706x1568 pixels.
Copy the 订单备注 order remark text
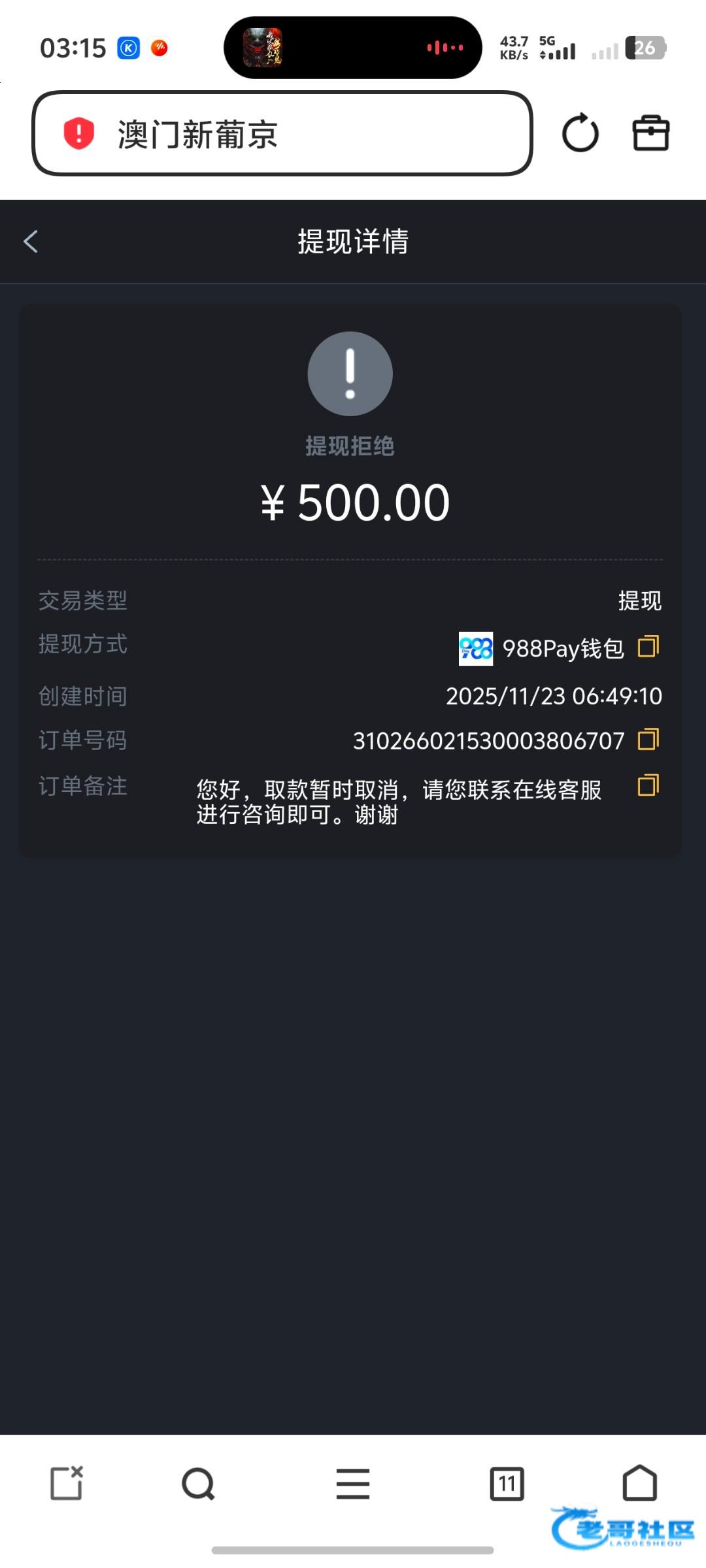coord(648,785)
